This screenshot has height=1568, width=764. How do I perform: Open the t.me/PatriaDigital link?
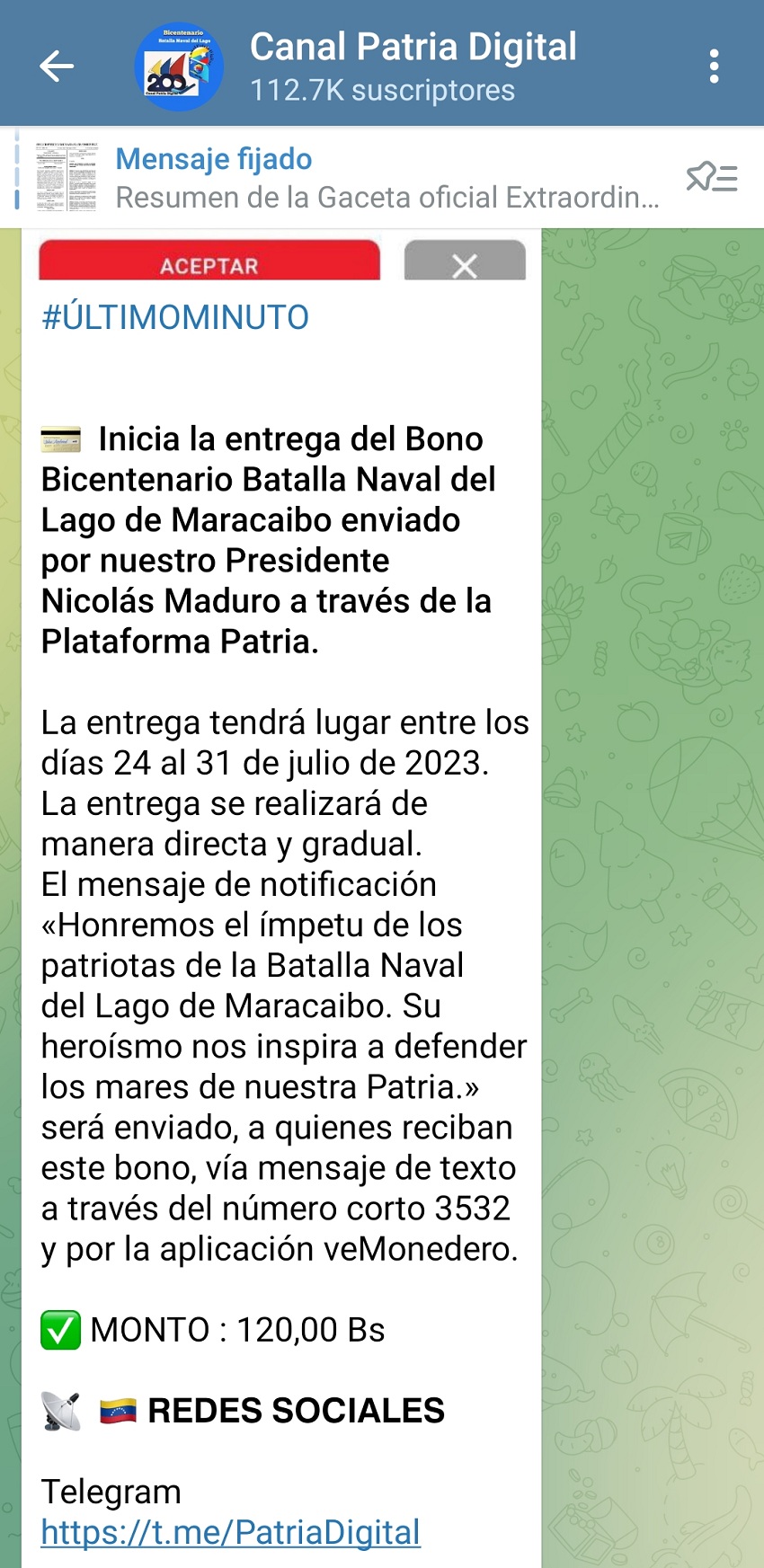pos(230,1532)
